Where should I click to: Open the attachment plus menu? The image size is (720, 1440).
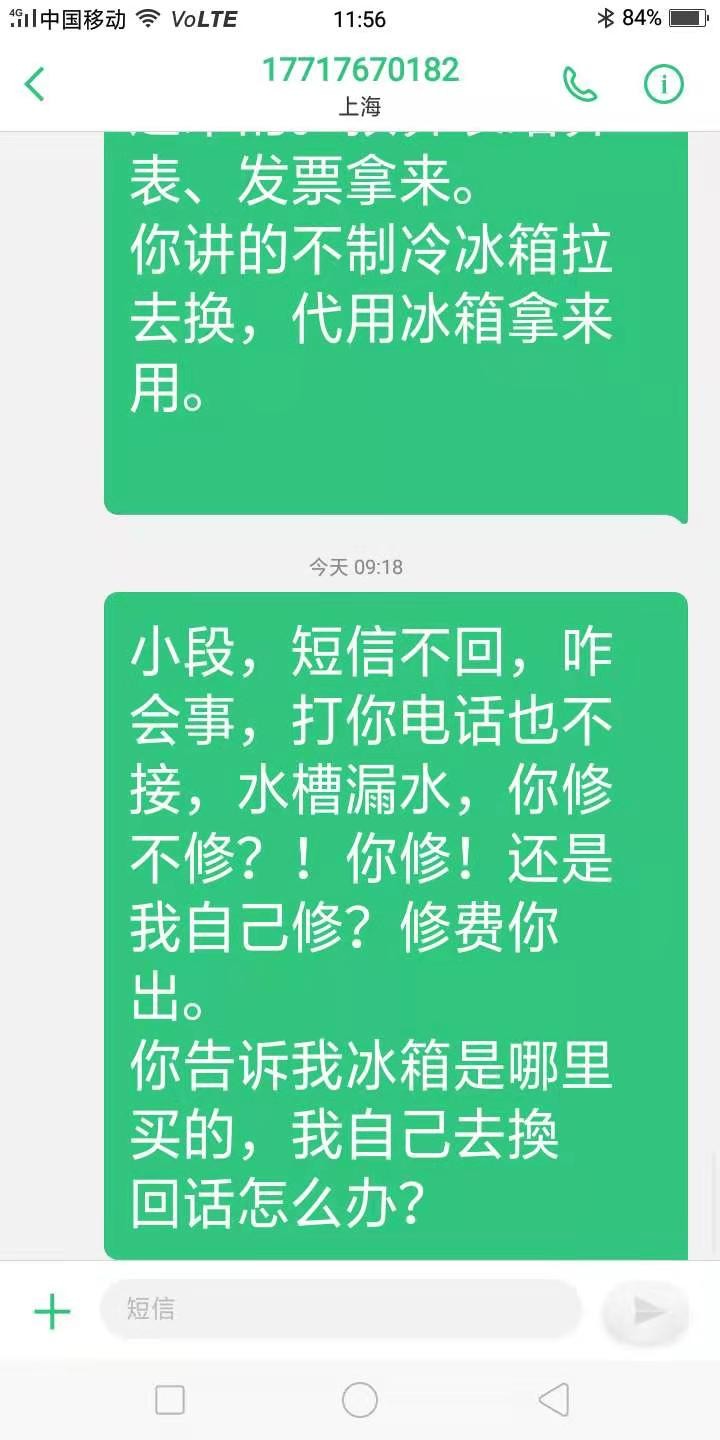[52, 1311]
